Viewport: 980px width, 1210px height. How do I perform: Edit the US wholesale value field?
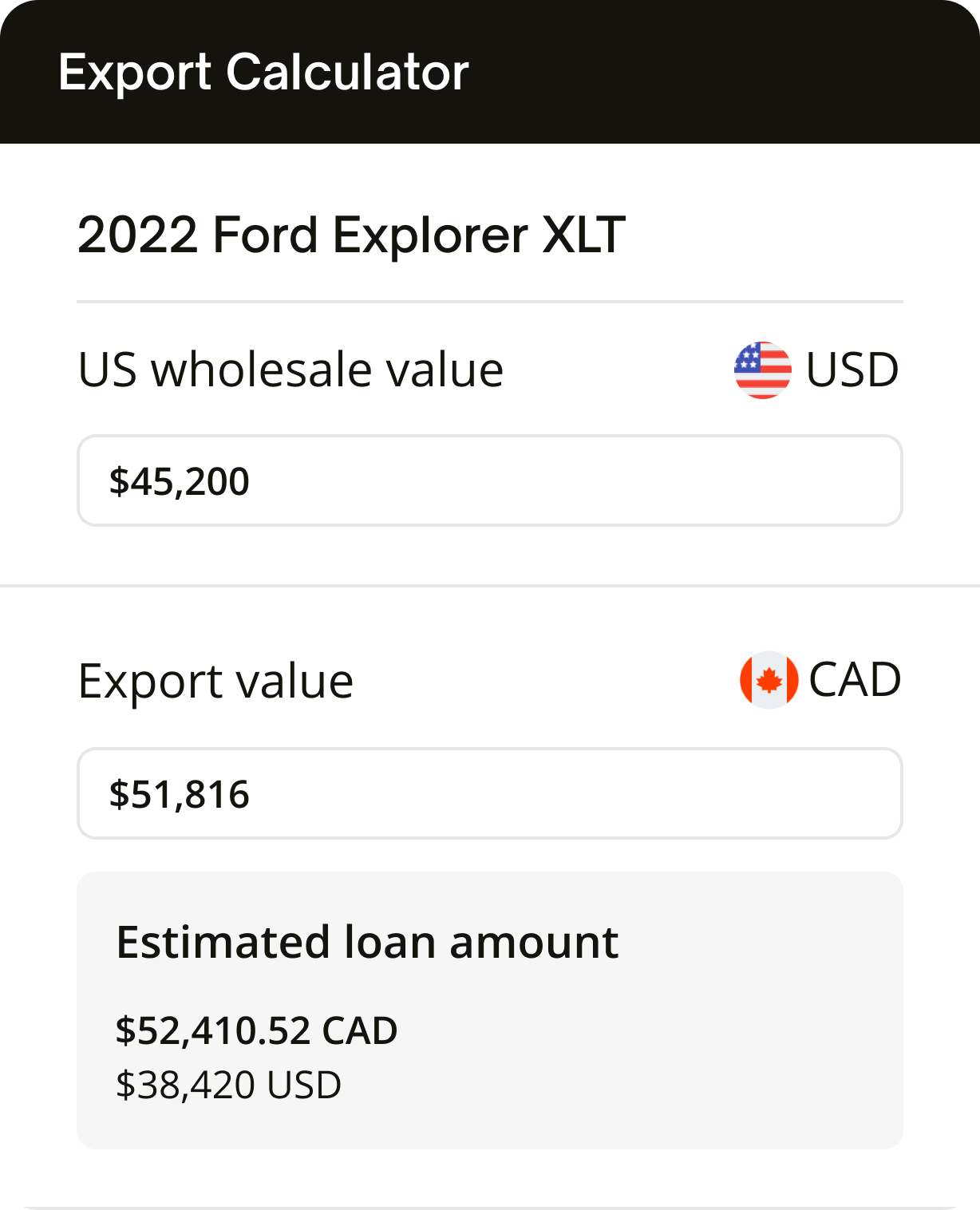(489, 480)
